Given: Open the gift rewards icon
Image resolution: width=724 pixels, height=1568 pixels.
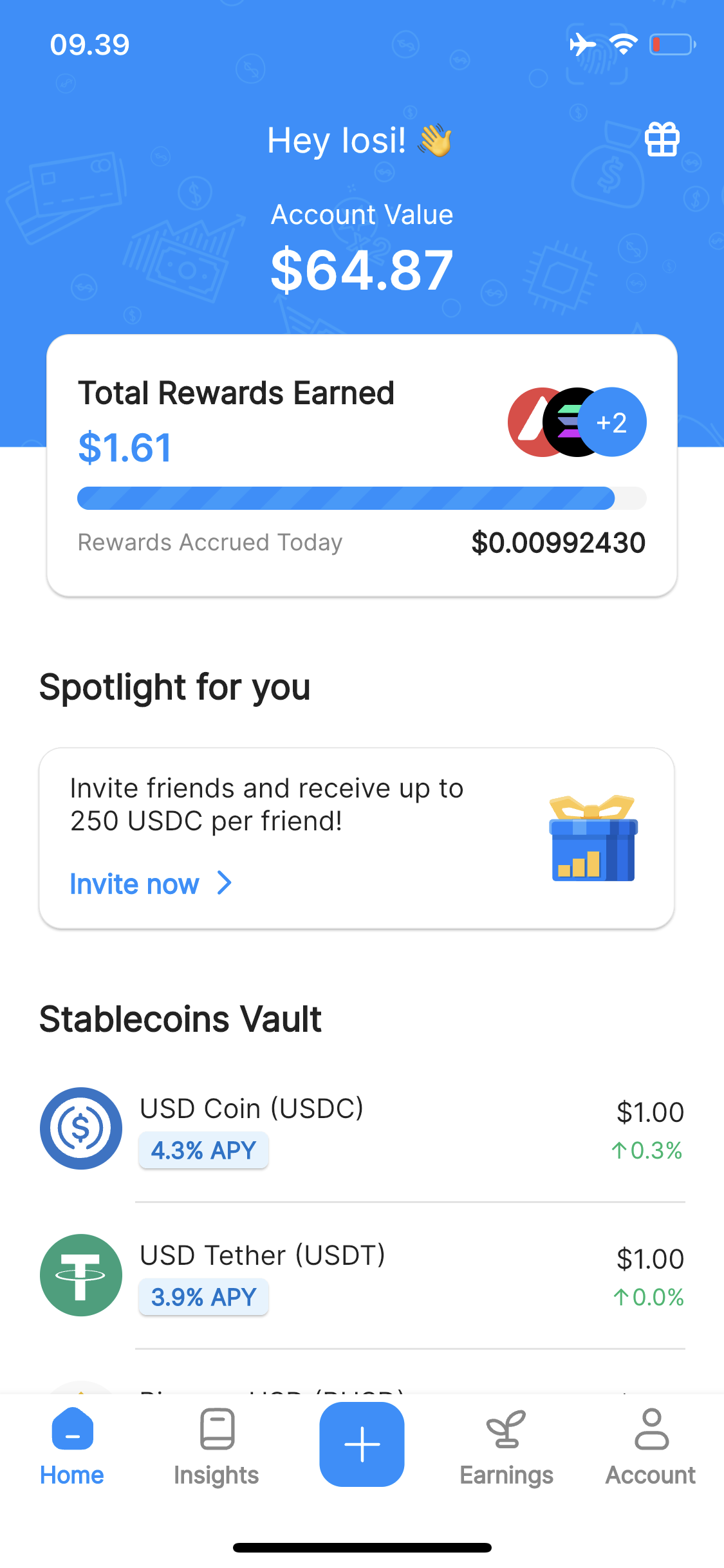Looking at the screenshot, I should tap(662, 139).
